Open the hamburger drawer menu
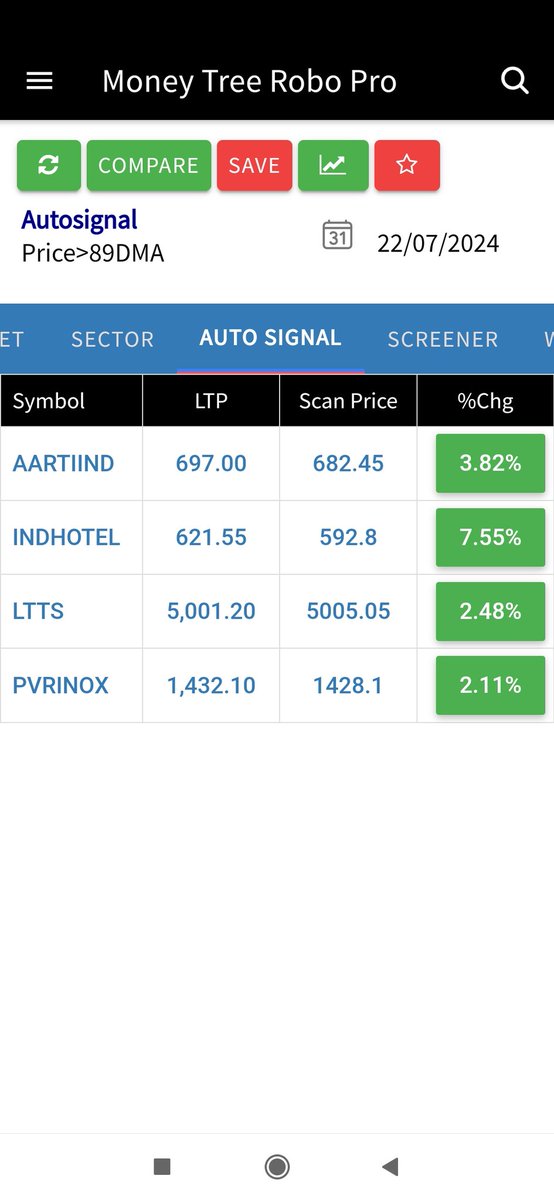The height and width of the screenshot is (1200, 554). coord(39,81)
